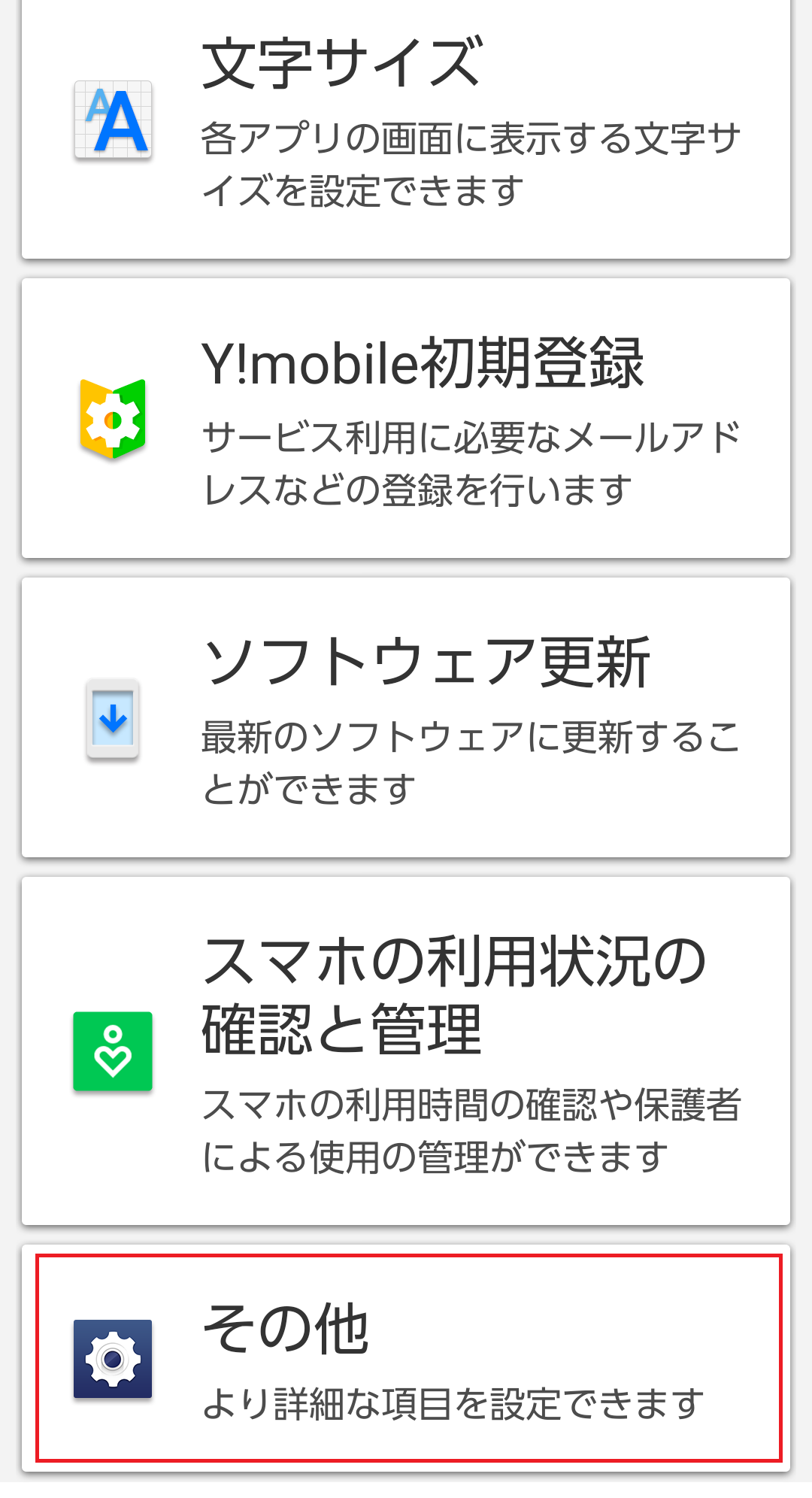
Task: Open スマホの利用状況の確認と管理
Action: (406, 1053)
